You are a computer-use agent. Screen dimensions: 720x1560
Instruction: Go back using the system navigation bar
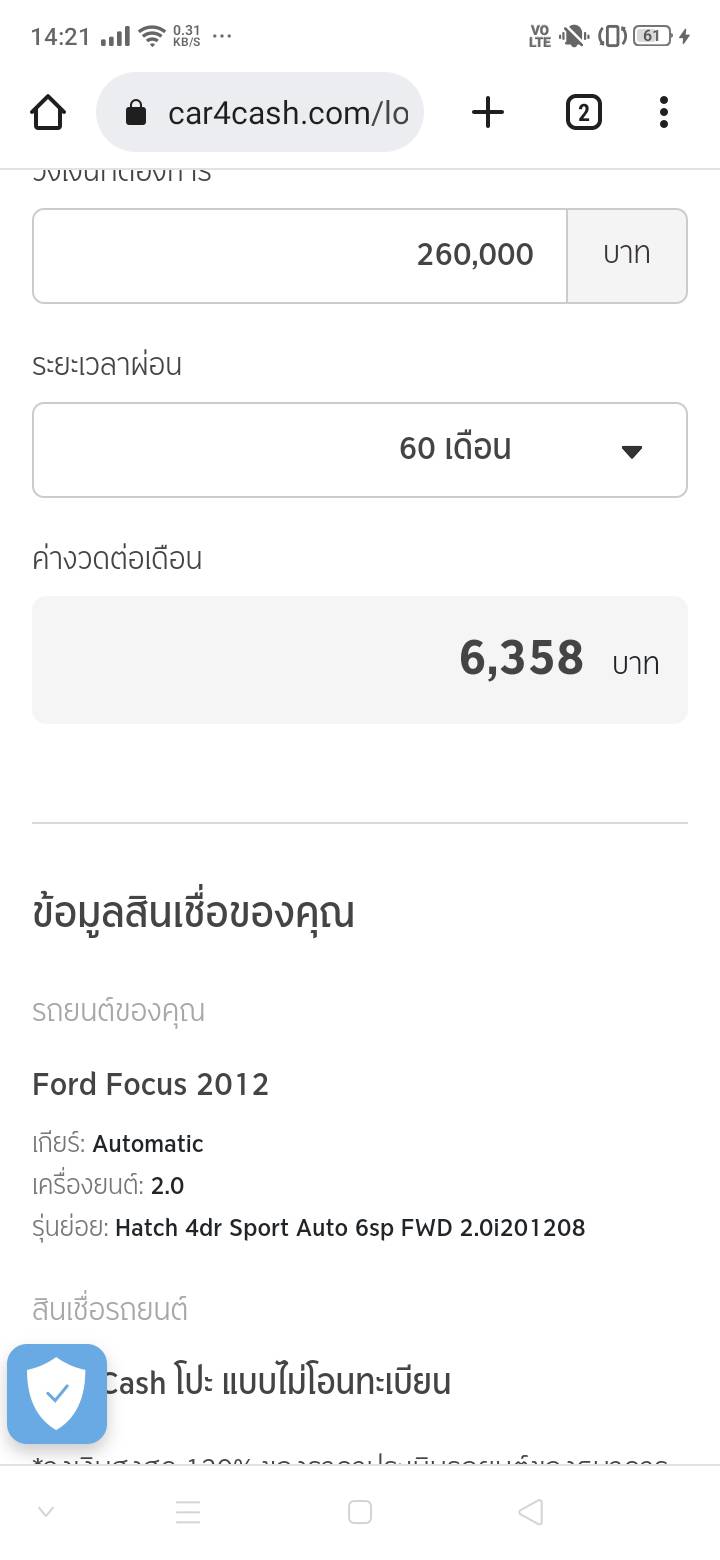(531, 1512)
